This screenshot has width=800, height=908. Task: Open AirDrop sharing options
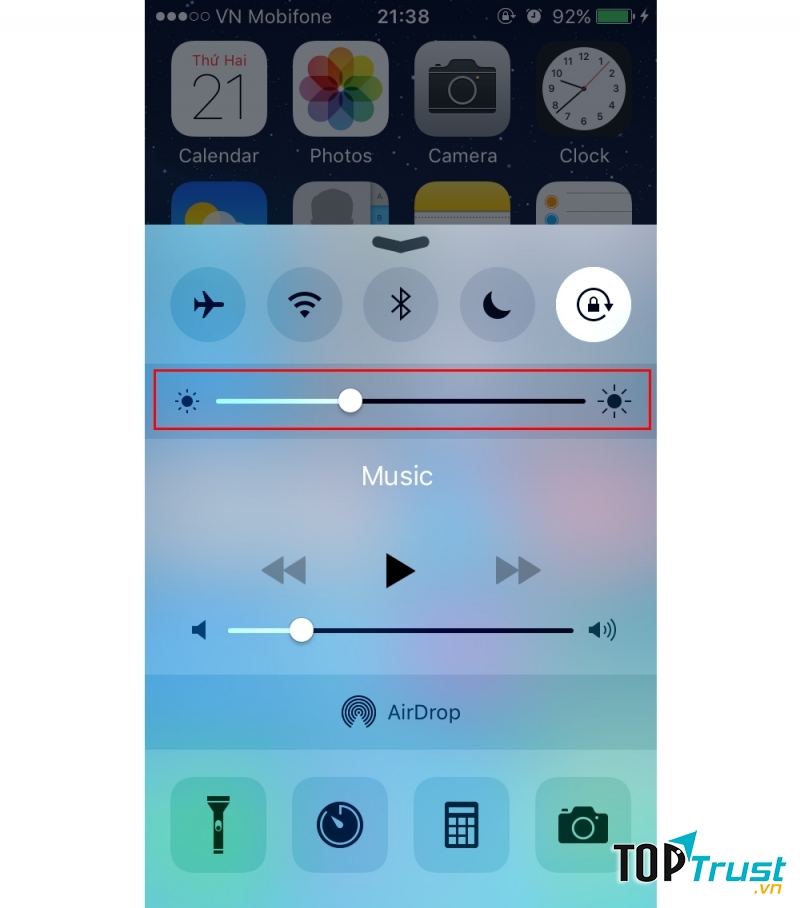(400, 712)
